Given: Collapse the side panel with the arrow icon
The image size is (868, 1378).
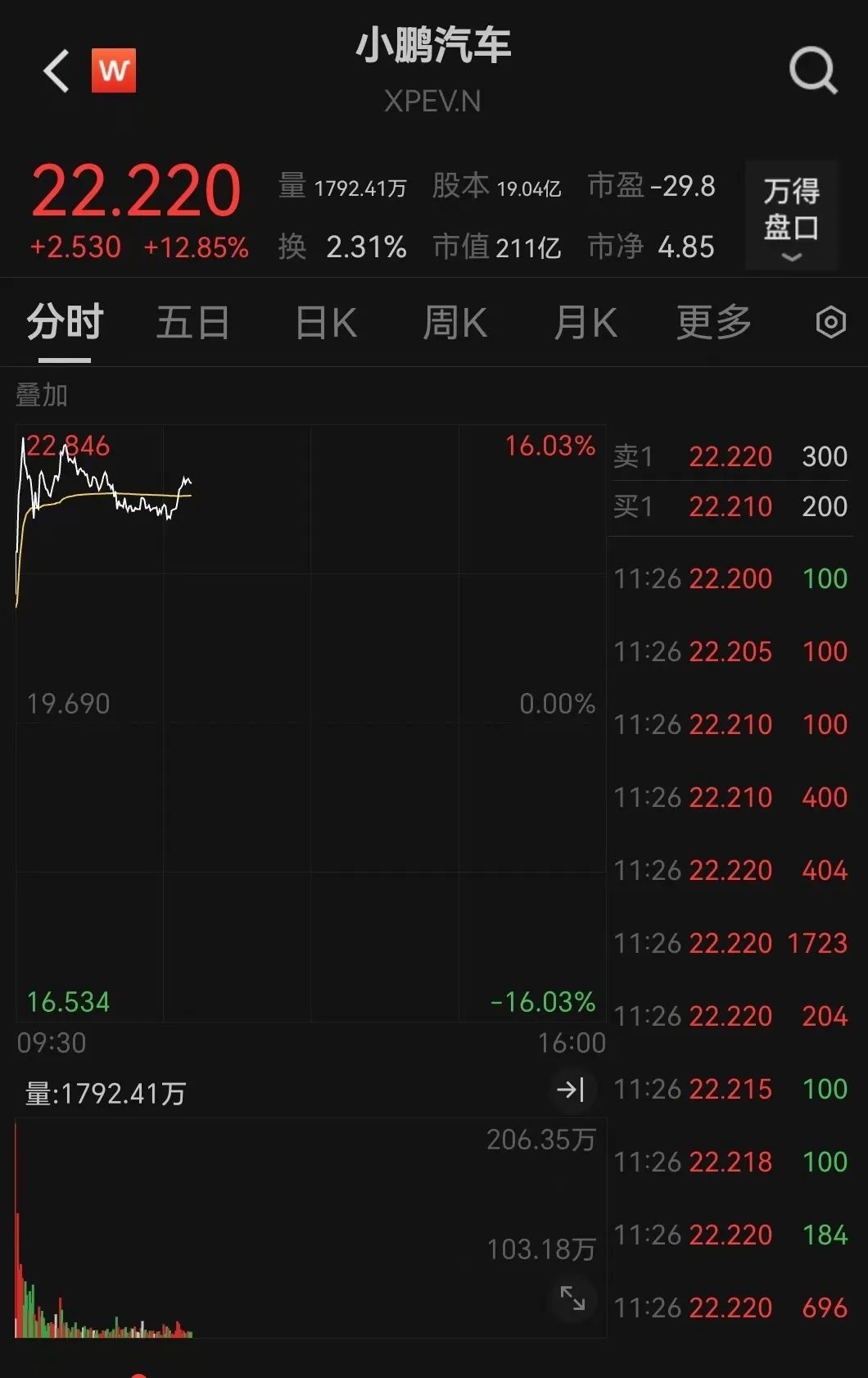Looking at the screenshot, I should [x=571, y=1089].
